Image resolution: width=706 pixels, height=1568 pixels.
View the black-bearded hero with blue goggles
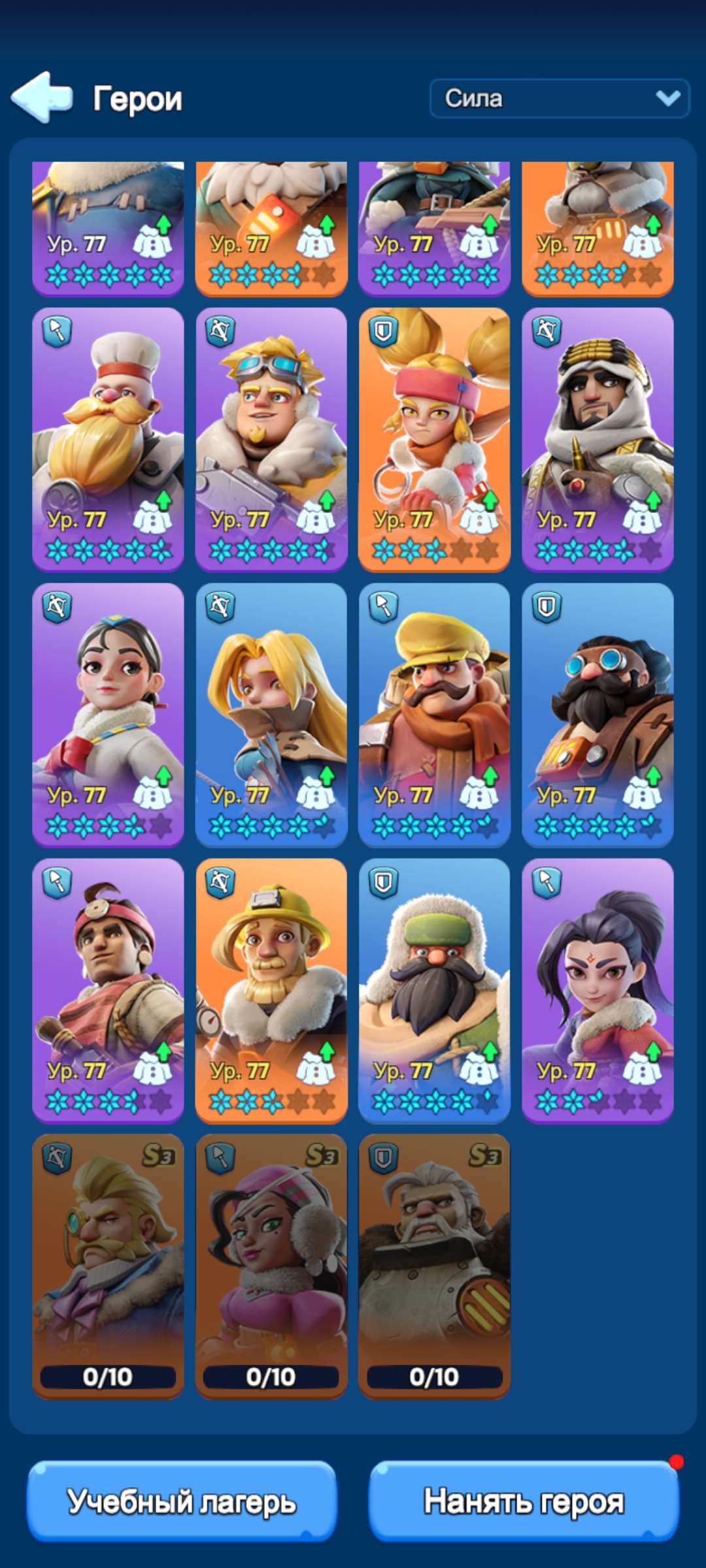click(598, 715)
